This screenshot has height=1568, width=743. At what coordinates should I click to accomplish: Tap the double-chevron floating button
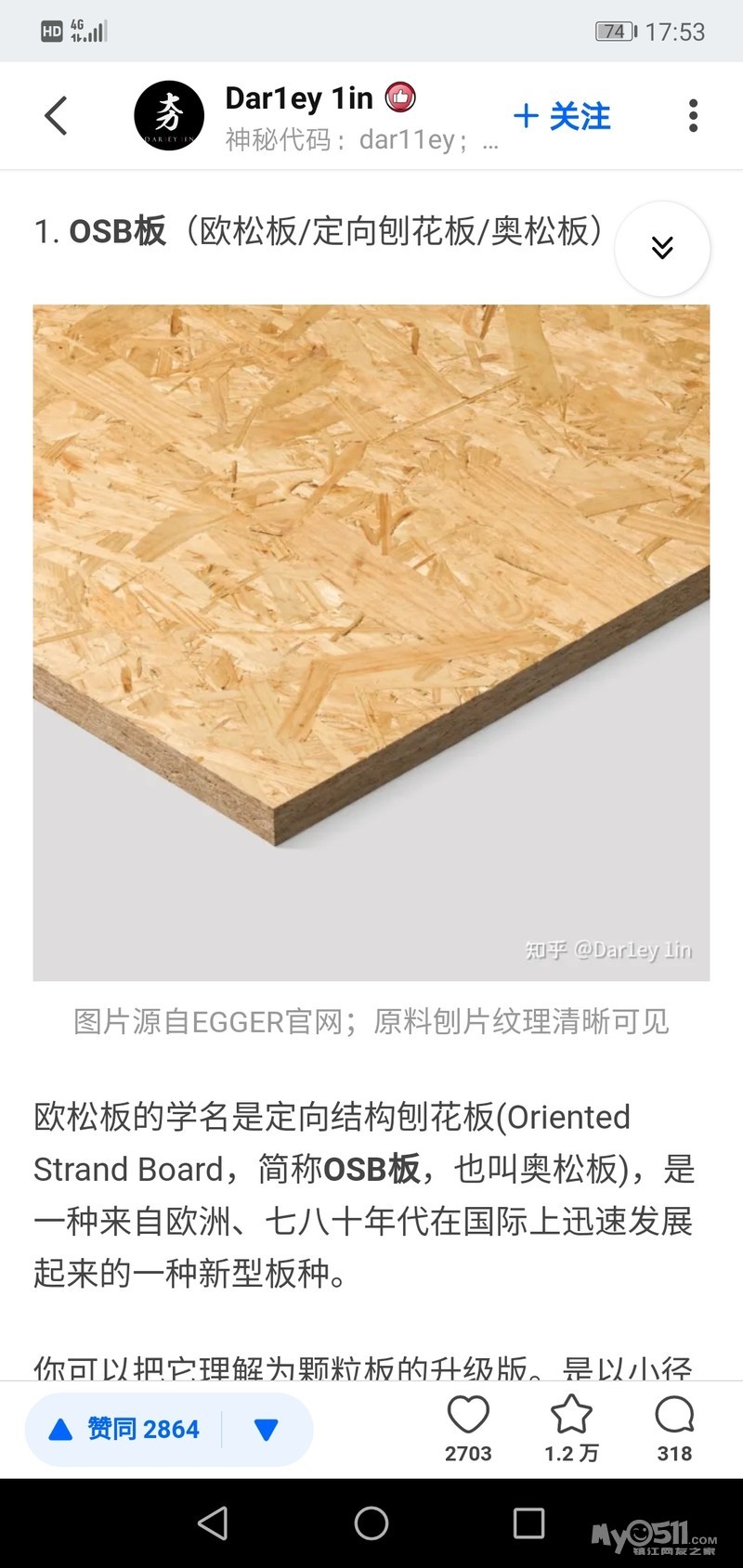click(x=662, y=248)
